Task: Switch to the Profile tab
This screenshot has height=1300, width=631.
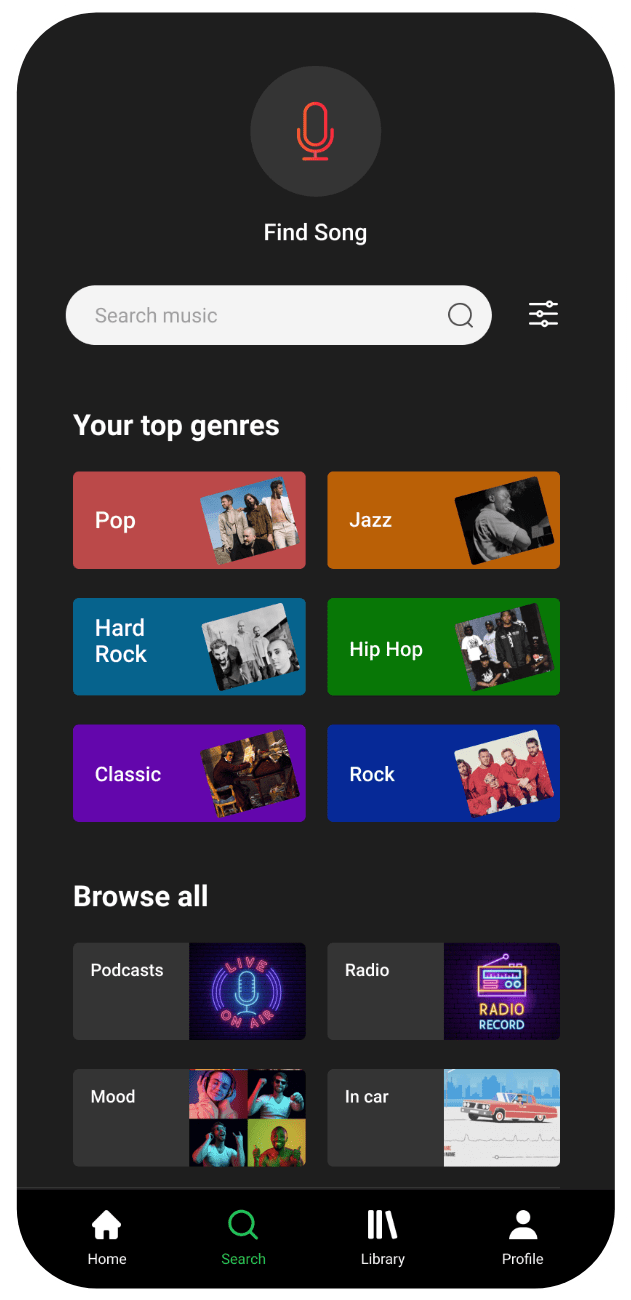Action: pyautogui.click(x=522, y=1238)
